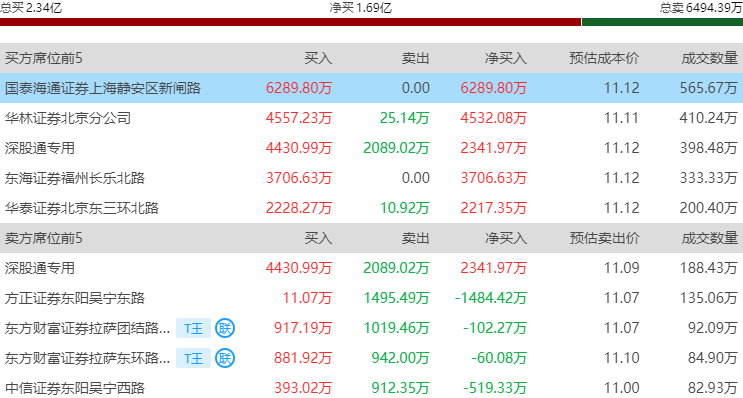Open the 国泰海通证券上海静安区新闸路 seat row
743x398 pixels.
[372, 88]
